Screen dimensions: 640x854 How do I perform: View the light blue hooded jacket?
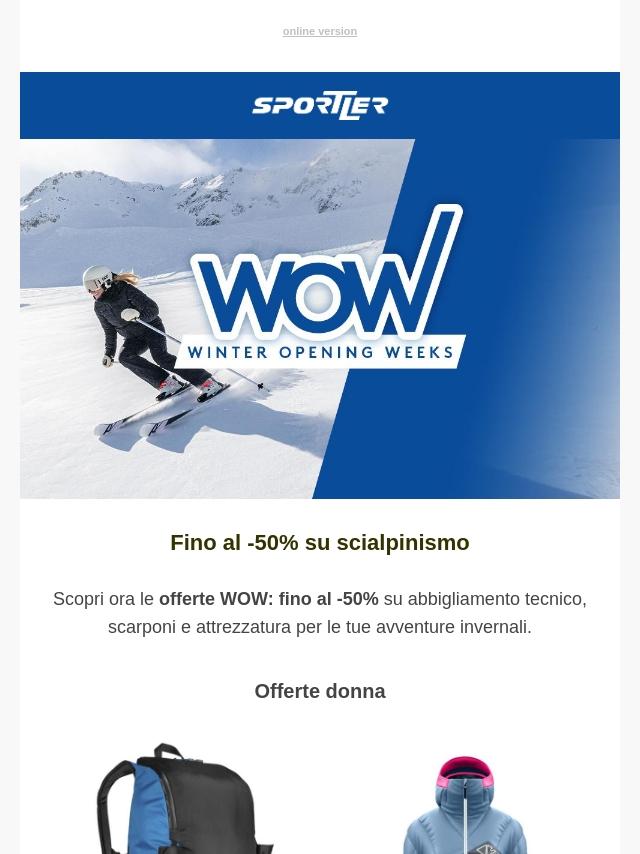click(466, 805)
